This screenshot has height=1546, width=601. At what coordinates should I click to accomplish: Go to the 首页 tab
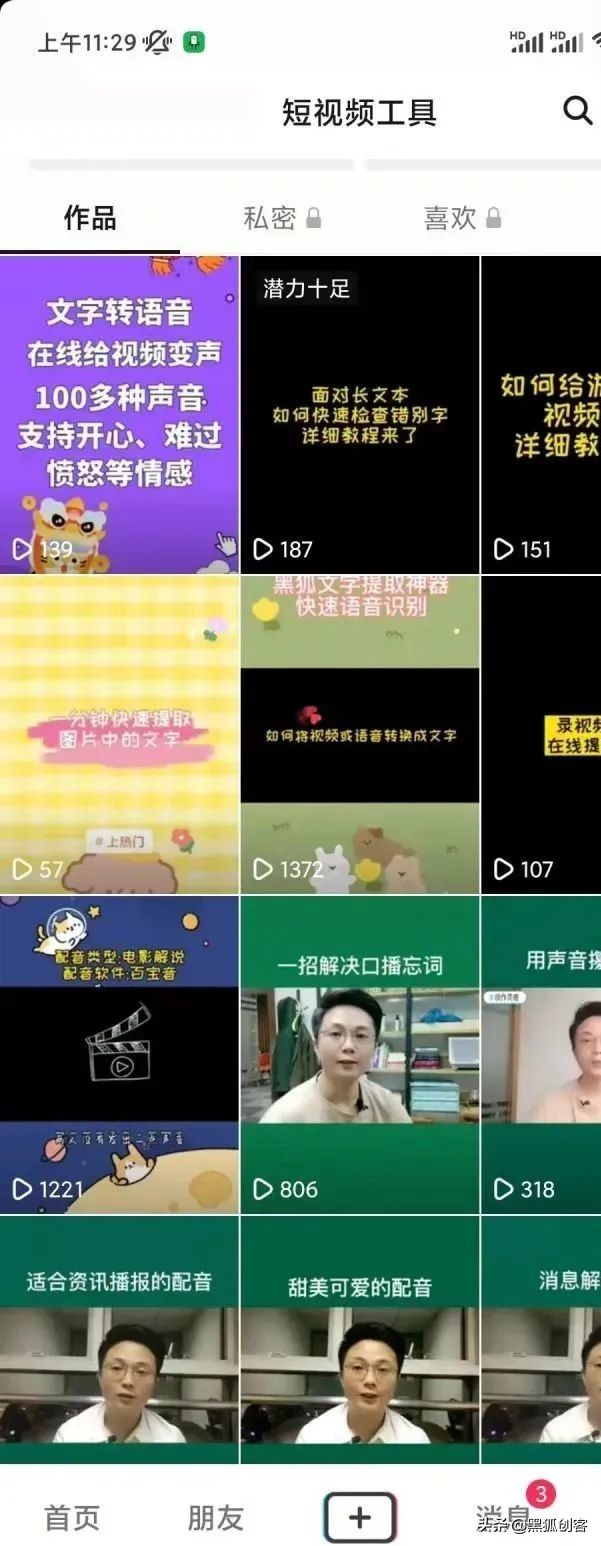pyautogui.click(x=72, y=1517)
